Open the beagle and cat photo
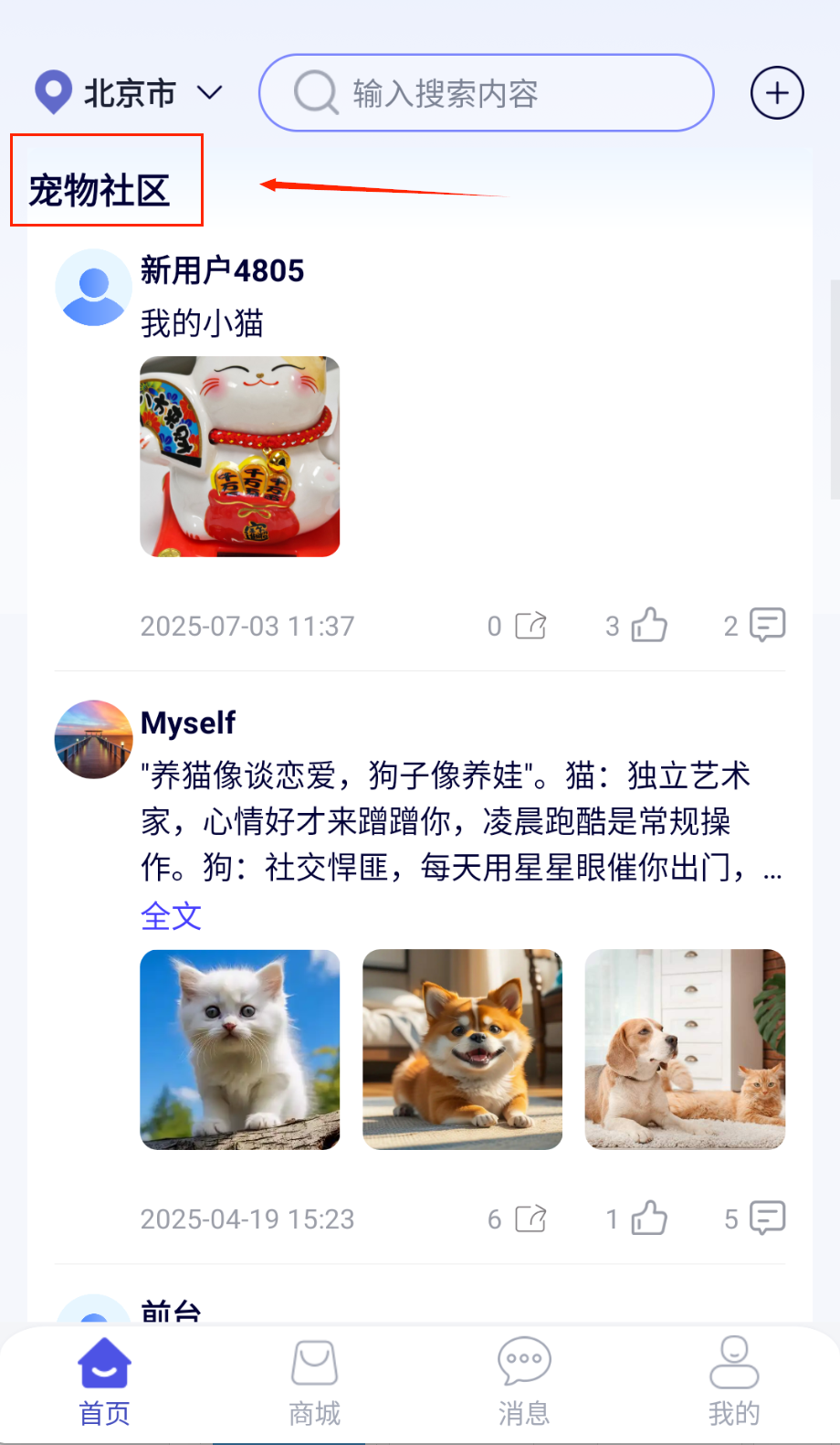840x1445 pixels. (x=685, y=1049)
